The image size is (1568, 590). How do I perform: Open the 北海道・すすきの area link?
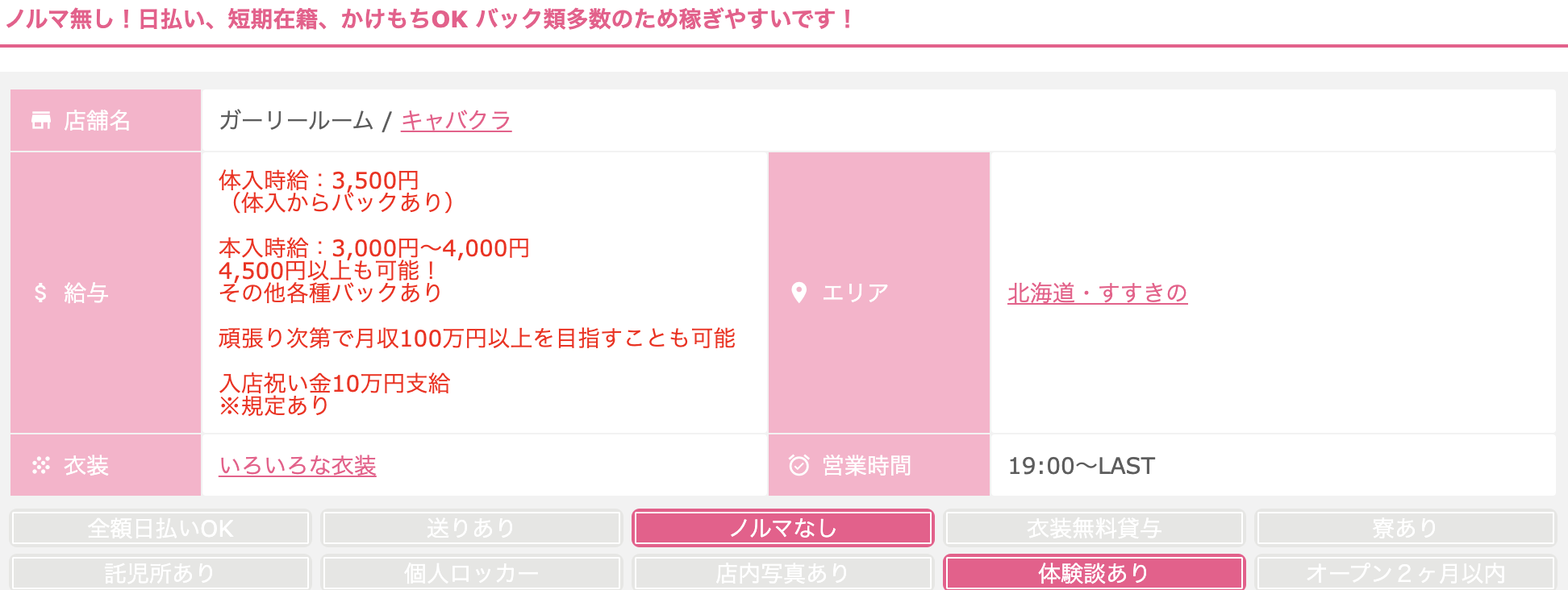(1097, 293)
